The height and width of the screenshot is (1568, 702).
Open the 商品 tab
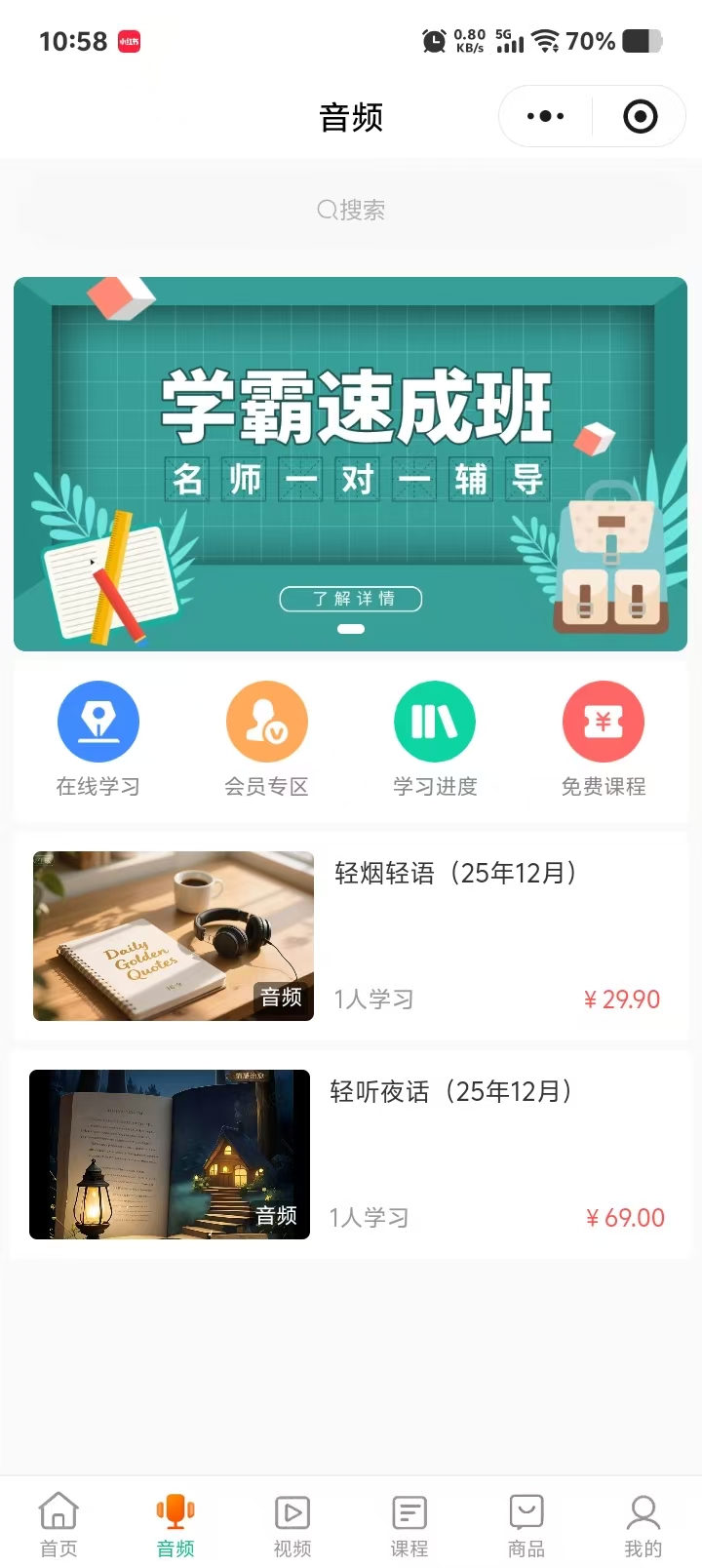click(526, 1525)
